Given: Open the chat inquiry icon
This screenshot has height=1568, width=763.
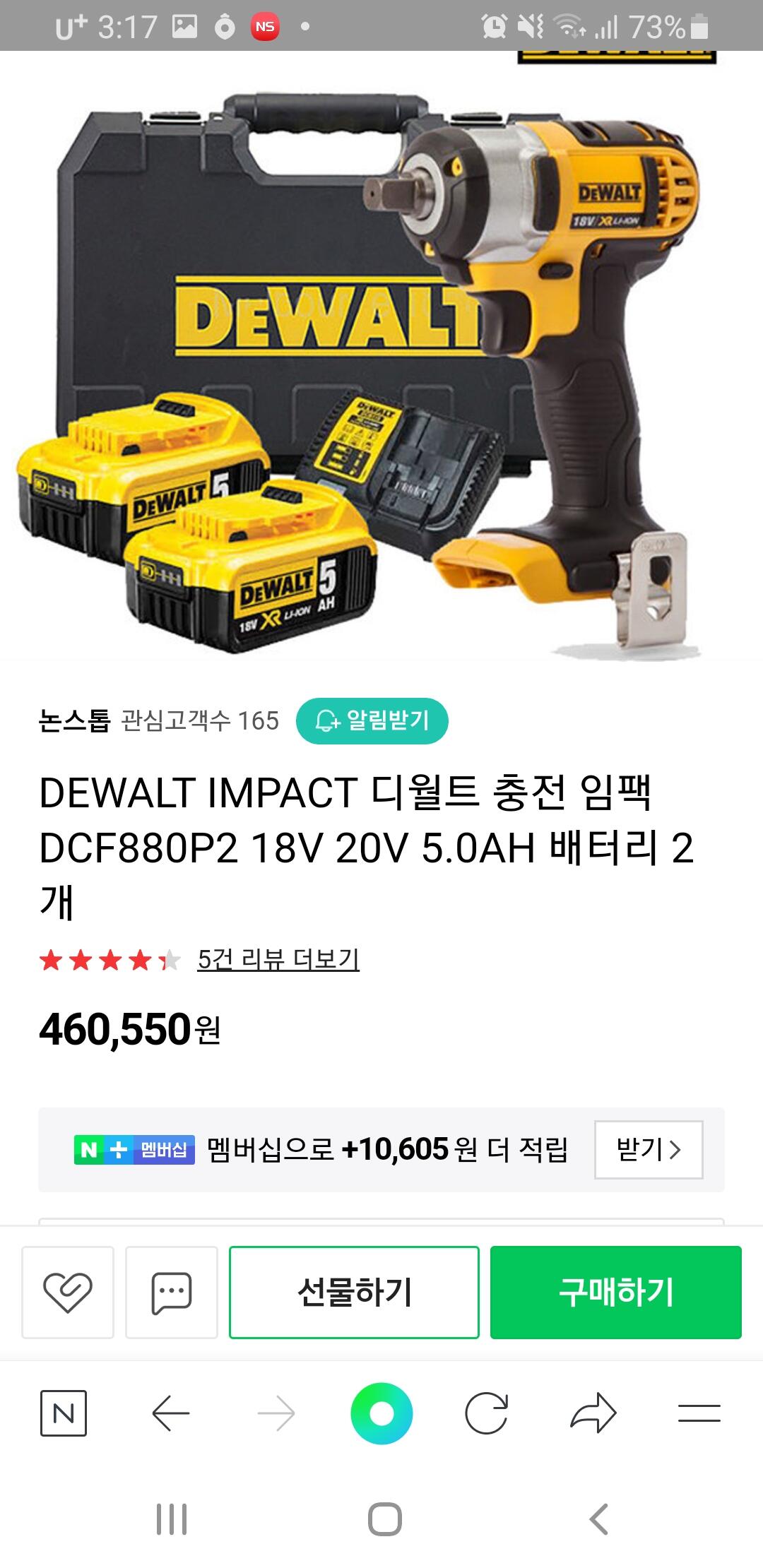Looking at the screenshot, I should (x=172, y=1292).
